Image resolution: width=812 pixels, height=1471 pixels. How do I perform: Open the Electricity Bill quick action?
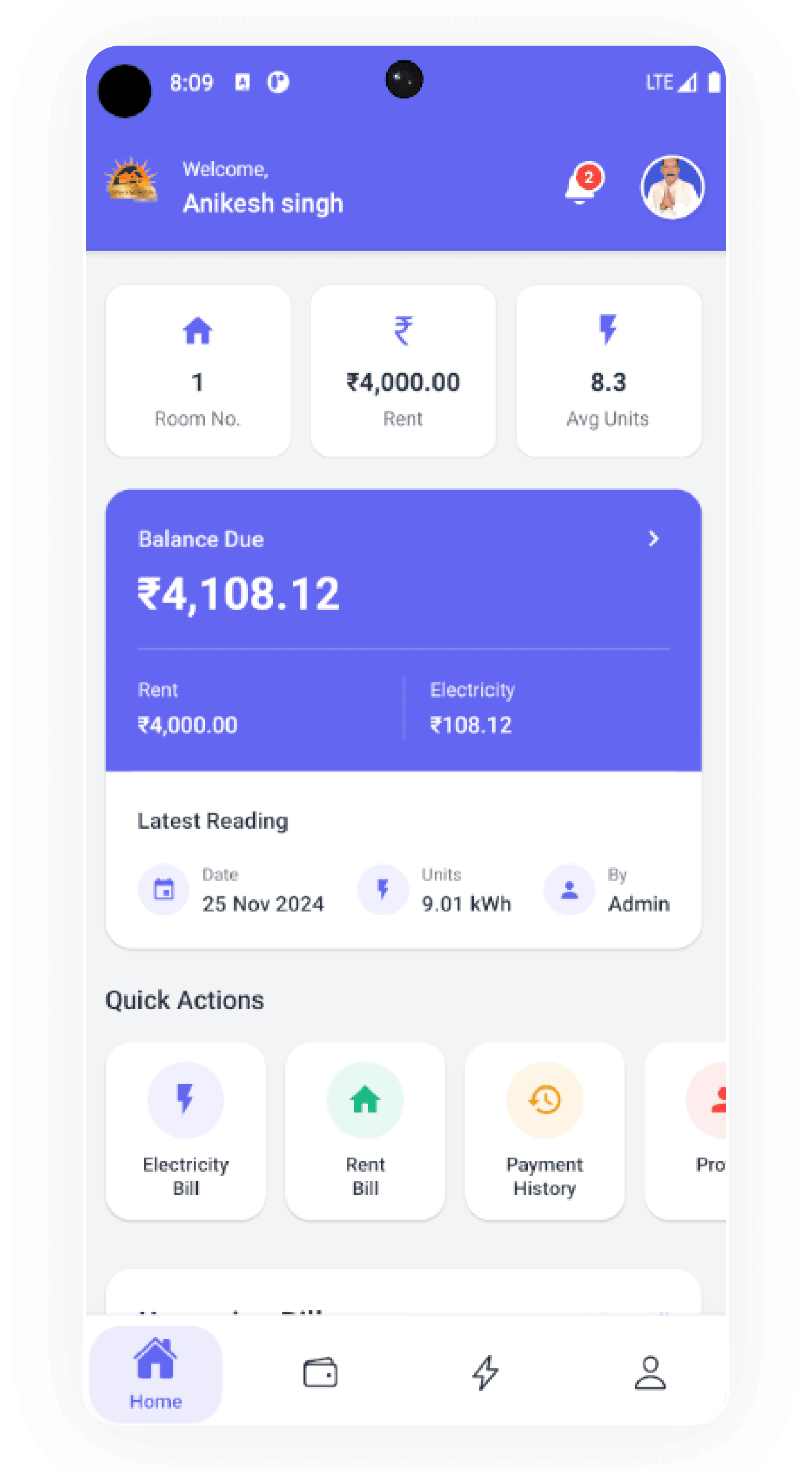click(186, 1130)
